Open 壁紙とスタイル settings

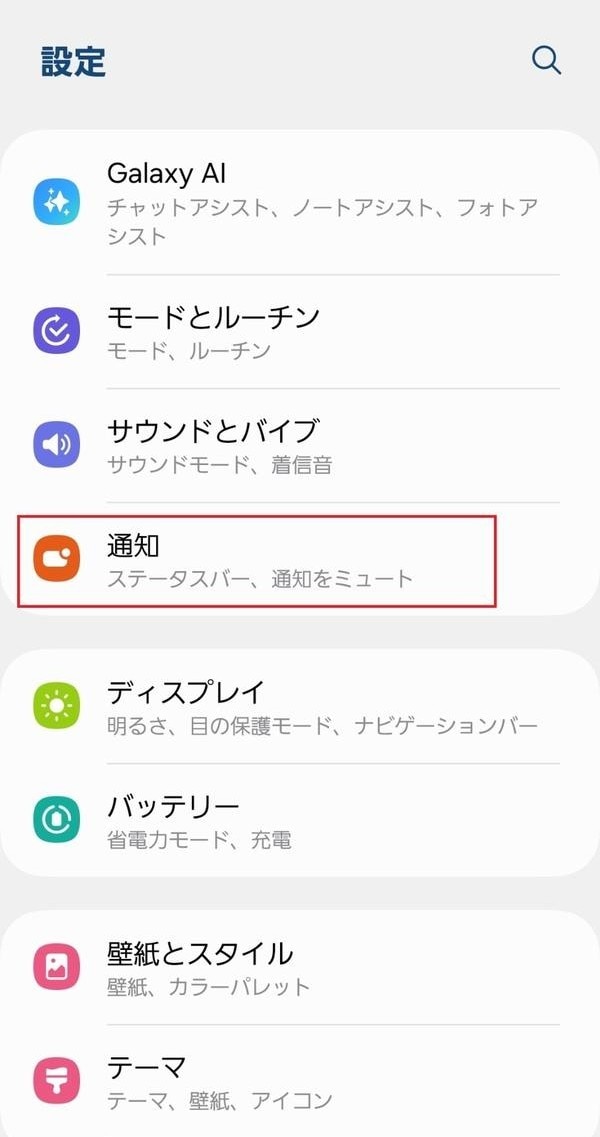(x=300, y=967)
